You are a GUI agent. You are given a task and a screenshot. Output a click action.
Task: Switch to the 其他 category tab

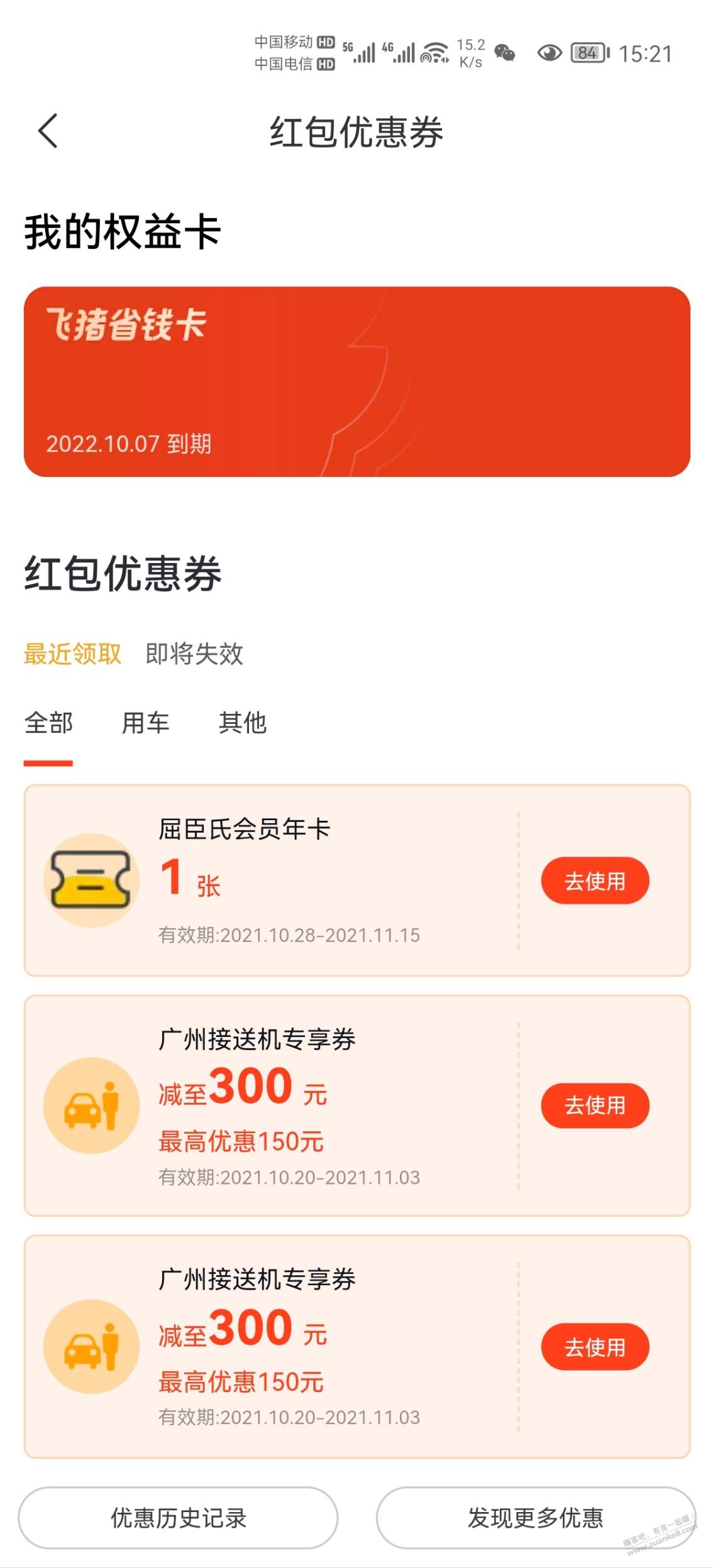[x=243, y=723]
